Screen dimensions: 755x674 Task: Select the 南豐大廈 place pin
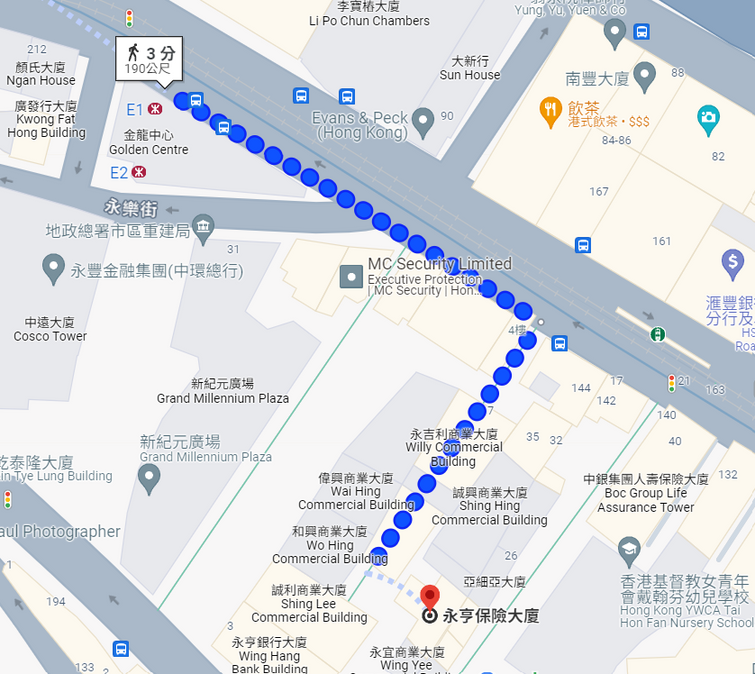(x=645, y=74)
